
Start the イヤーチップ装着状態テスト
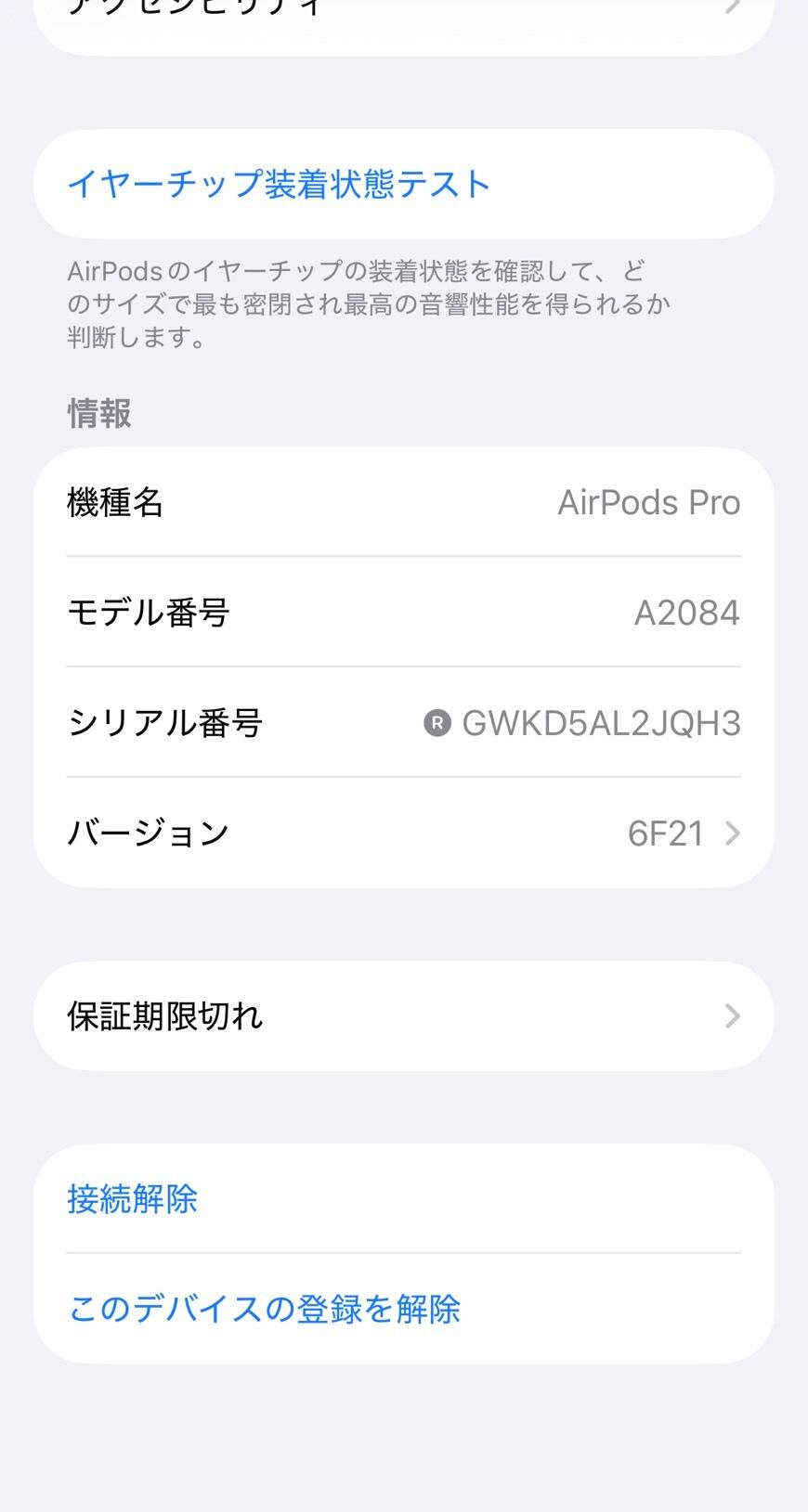[x=403, y=184]
